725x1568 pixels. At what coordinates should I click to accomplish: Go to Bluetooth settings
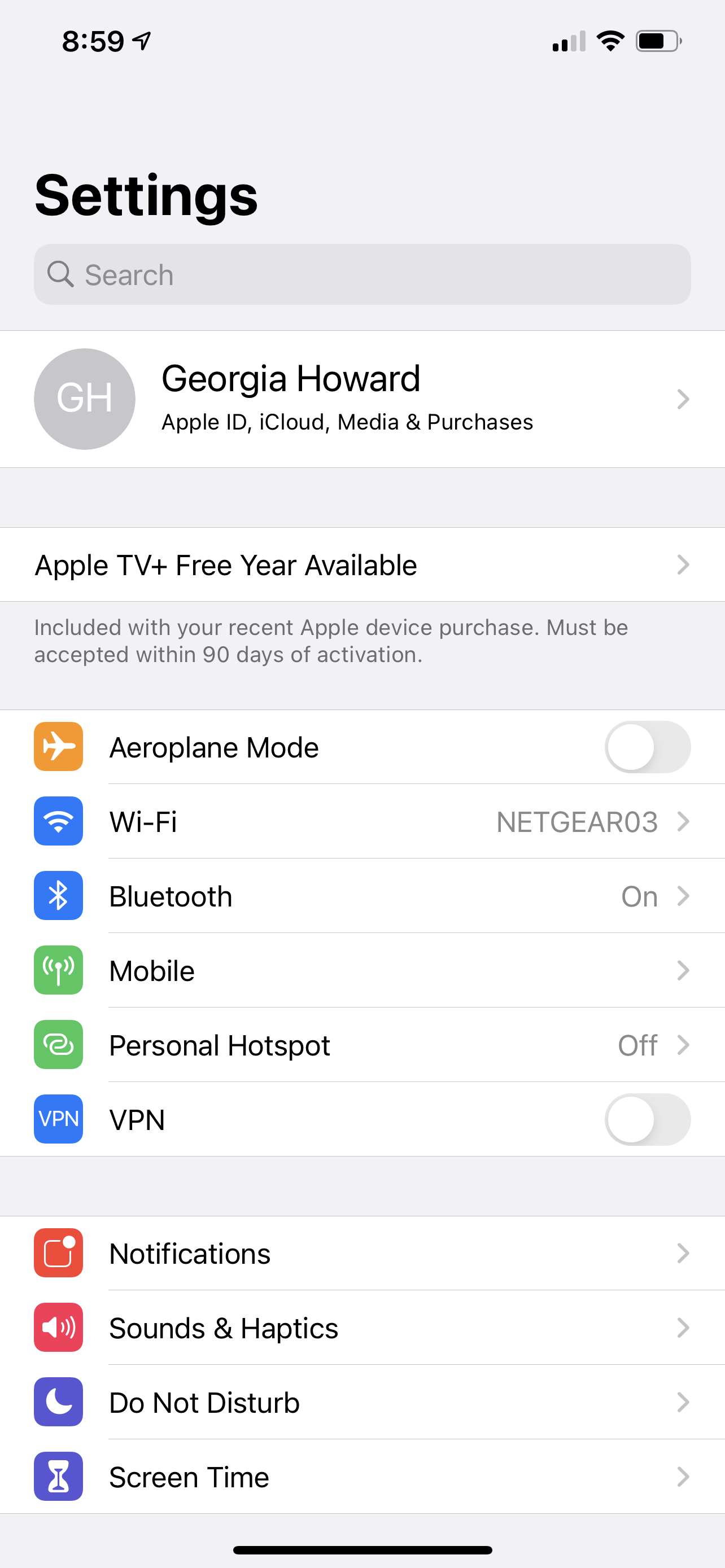(362, 896)
